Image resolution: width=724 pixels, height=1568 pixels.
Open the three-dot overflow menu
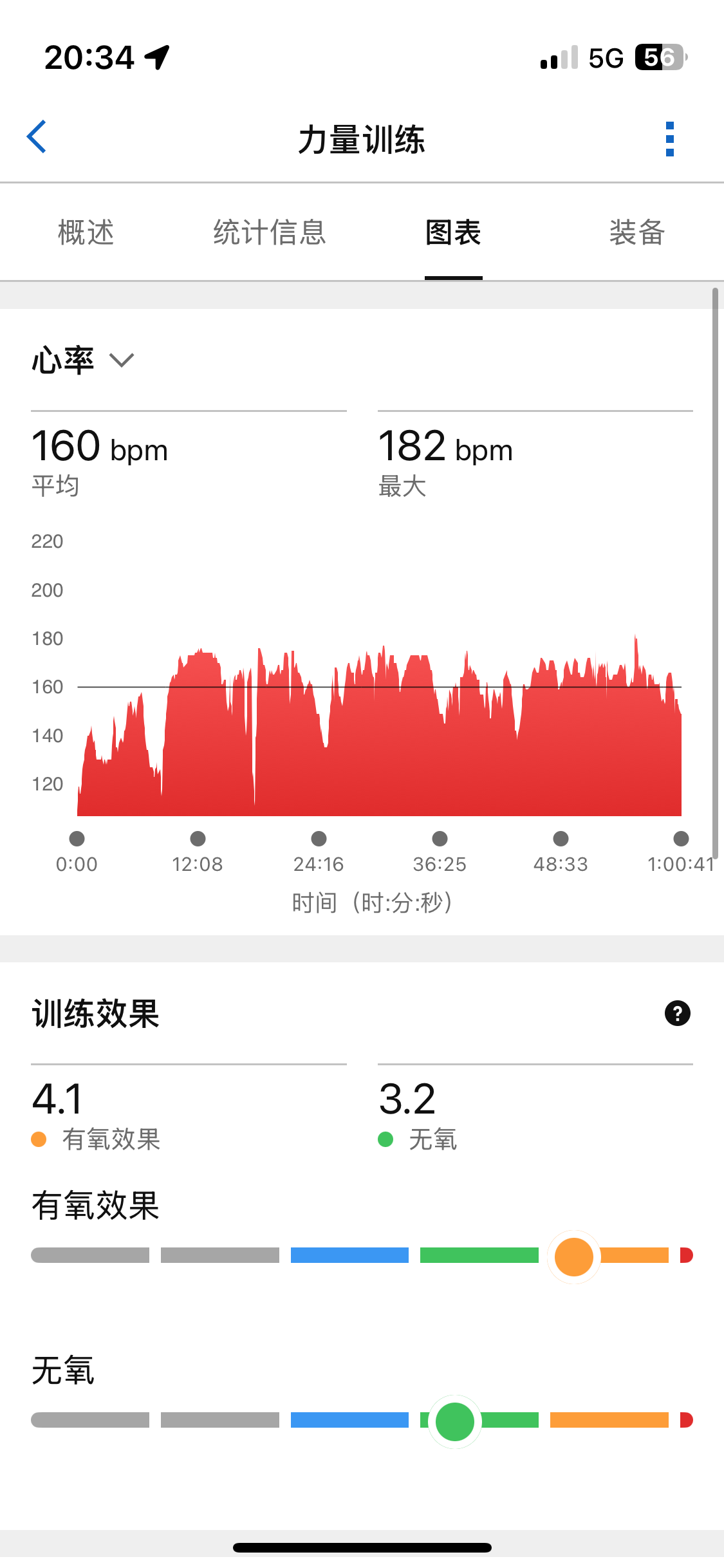[x=670, y=139]
